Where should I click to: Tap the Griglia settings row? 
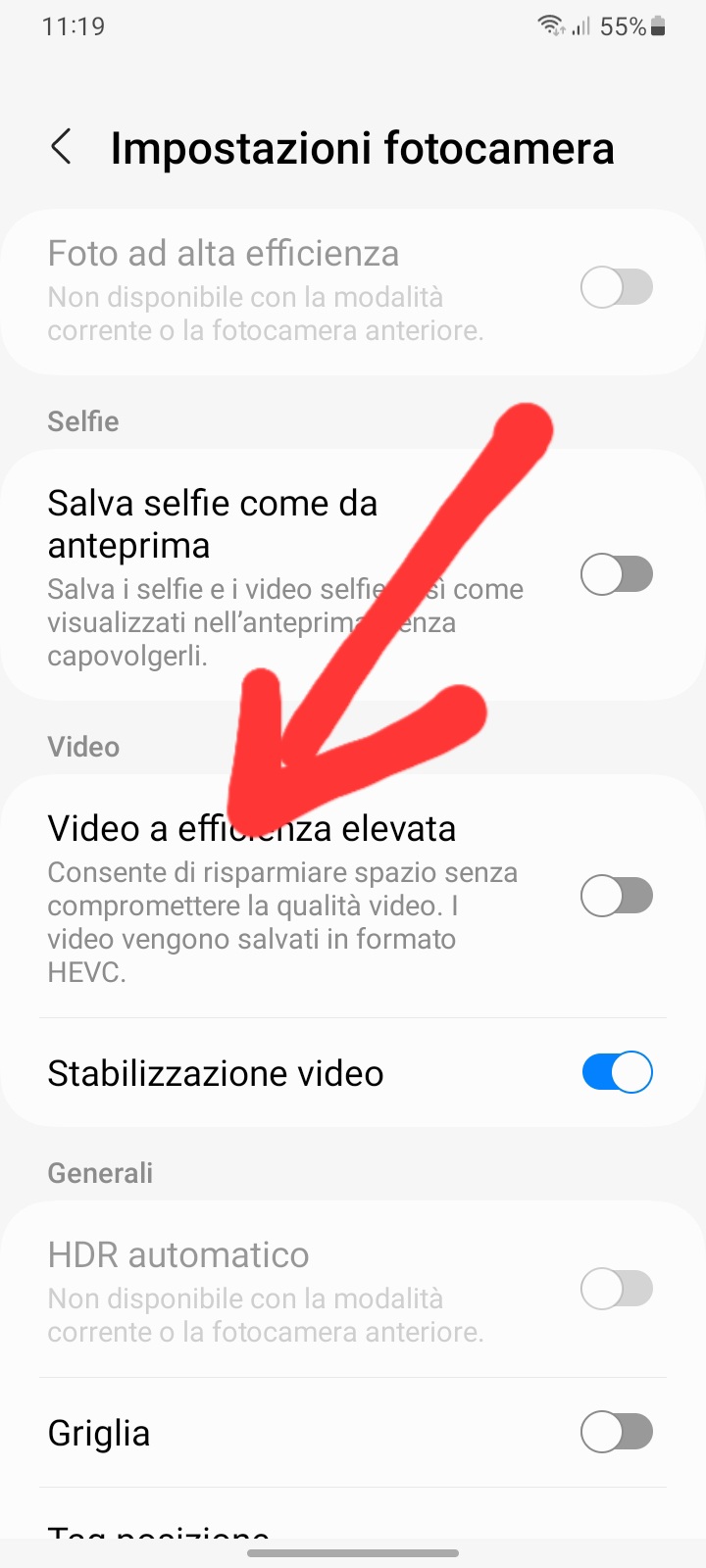pos(98,1432)
